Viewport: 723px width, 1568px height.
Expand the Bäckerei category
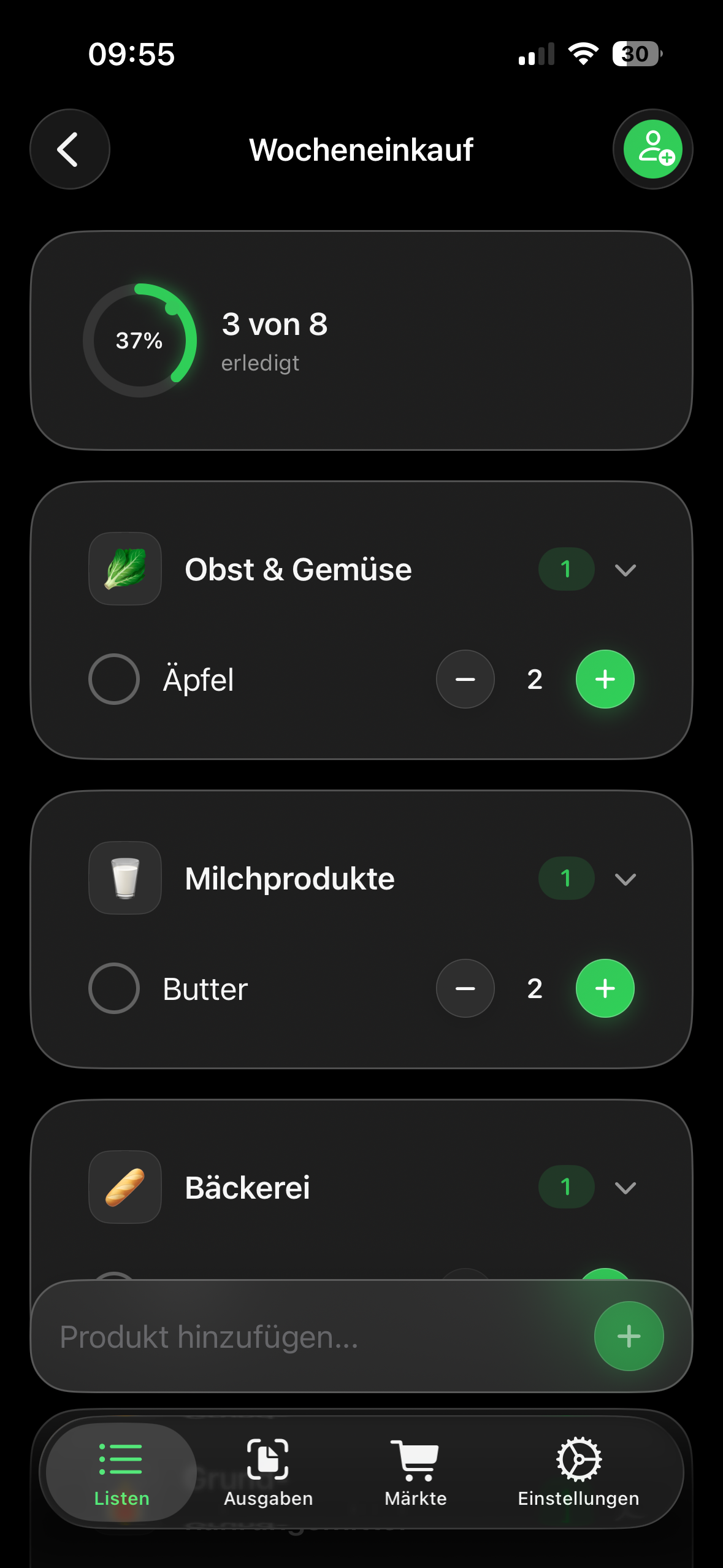coord(626,1187)
